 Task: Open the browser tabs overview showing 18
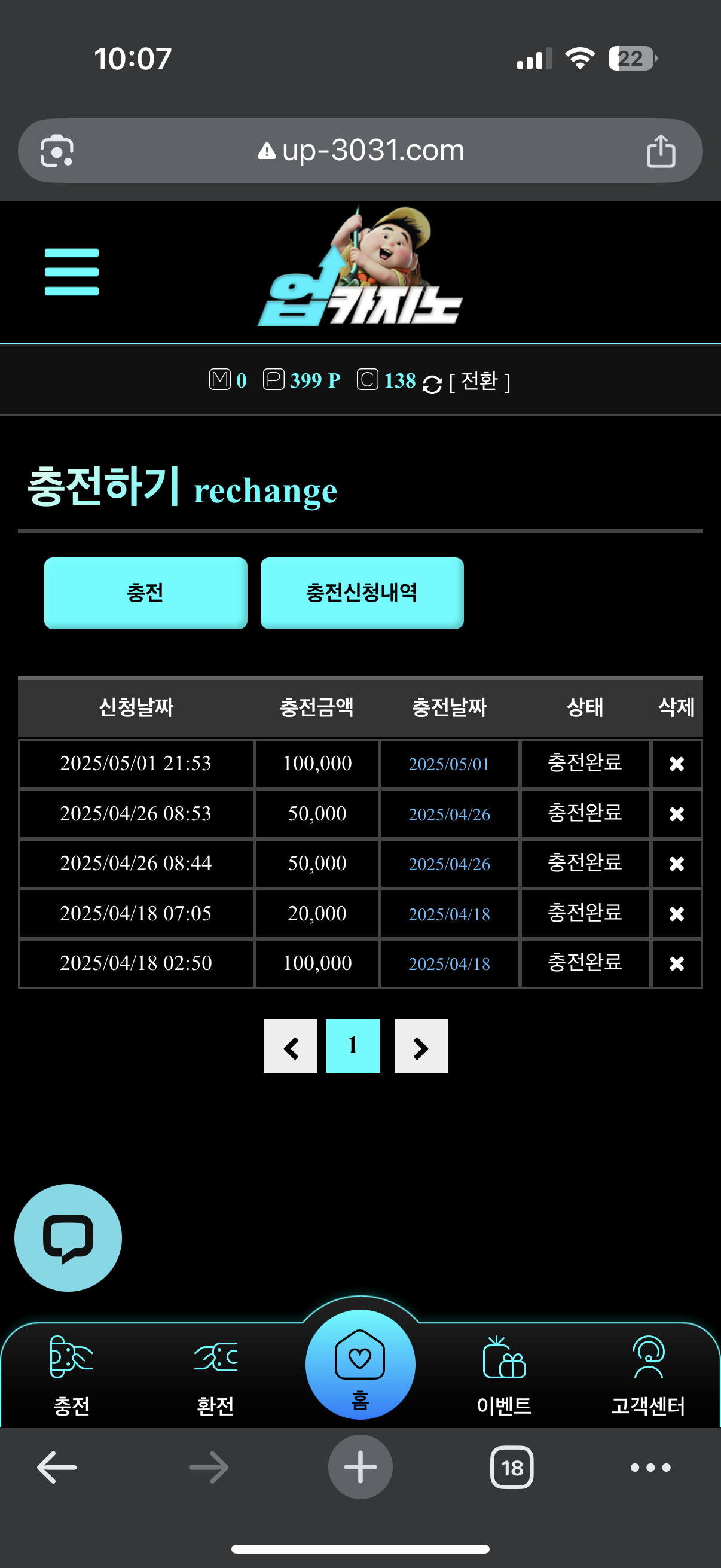512,1468
